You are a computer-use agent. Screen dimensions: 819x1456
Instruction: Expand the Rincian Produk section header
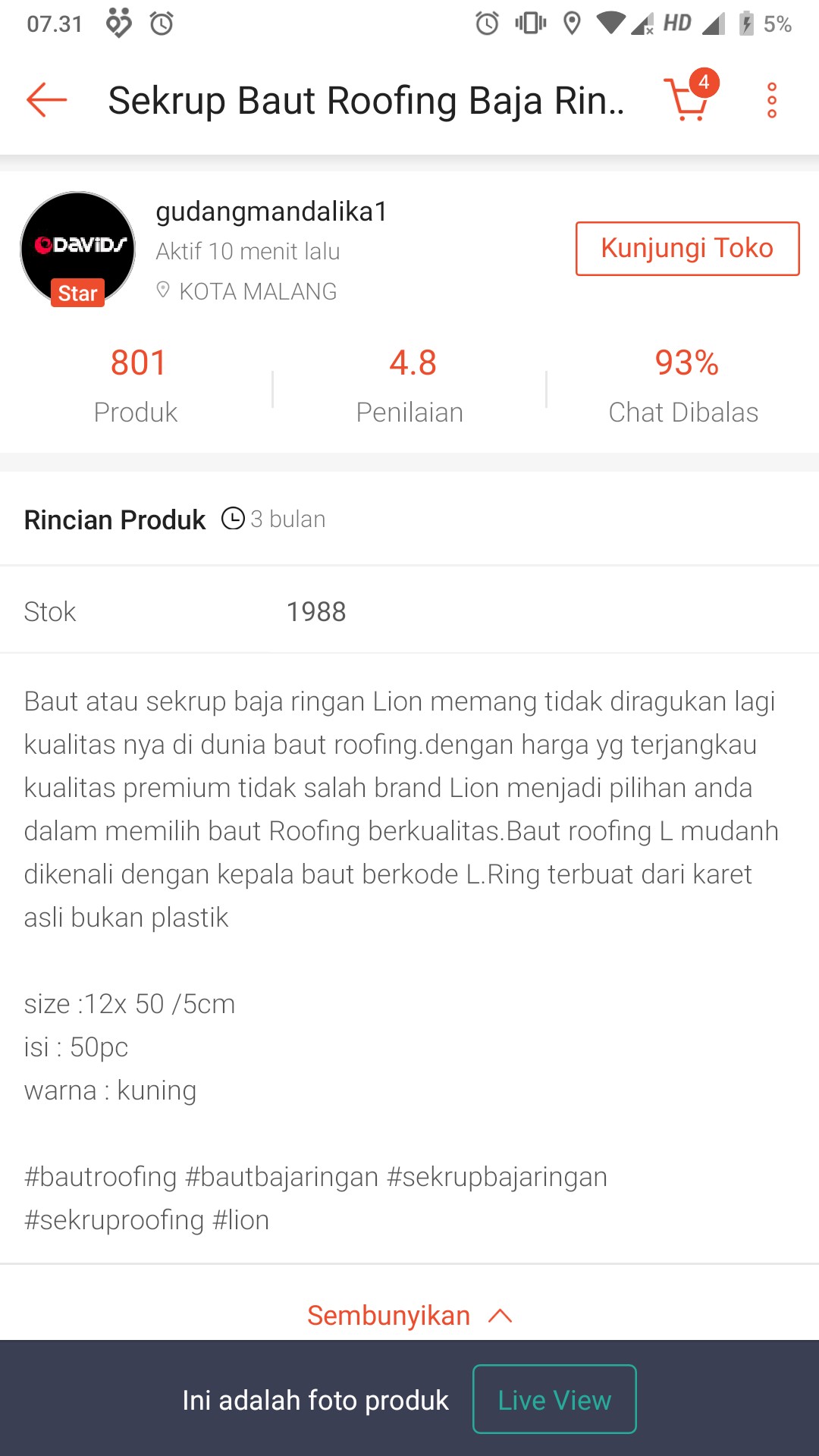point(115,519)
